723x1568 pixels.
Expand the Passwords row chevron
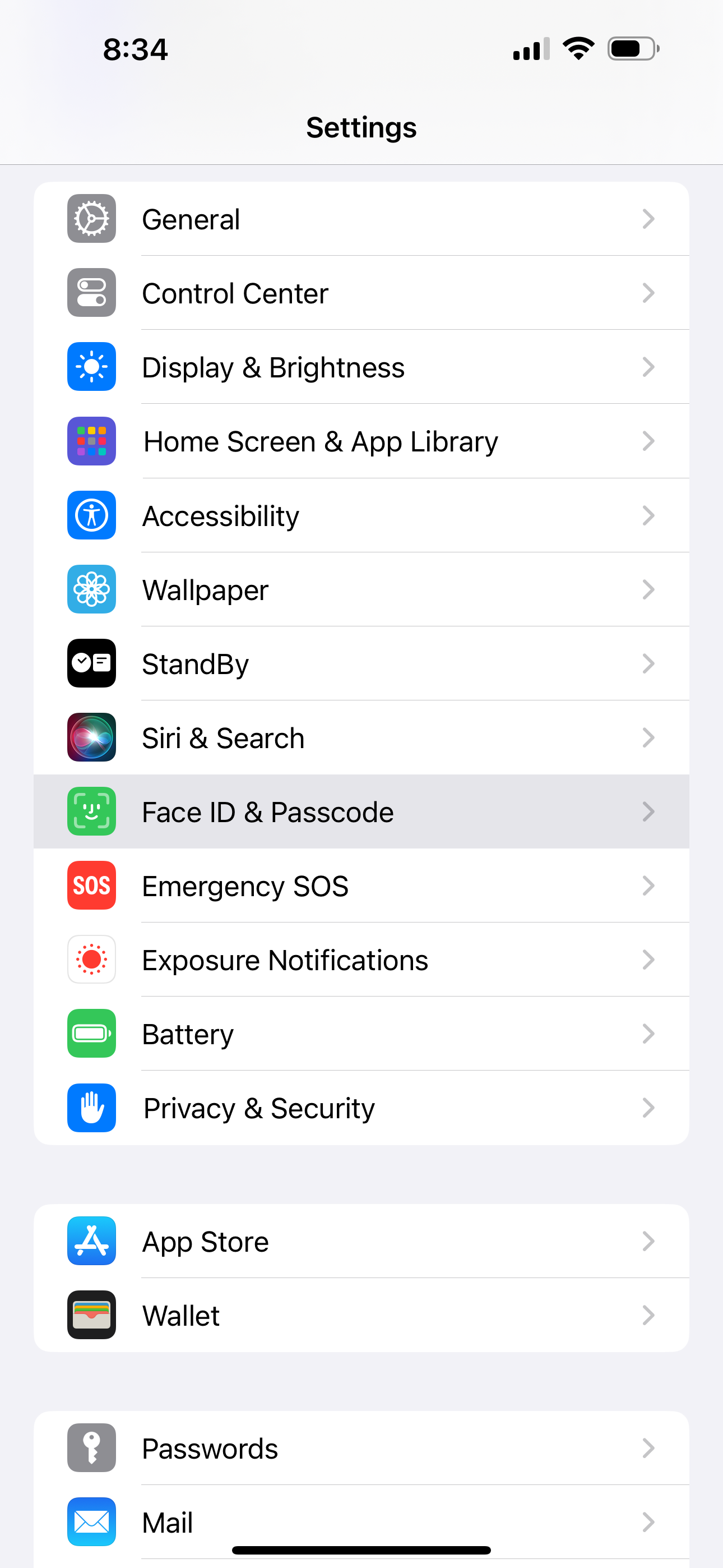click(x=648, y=1449)
